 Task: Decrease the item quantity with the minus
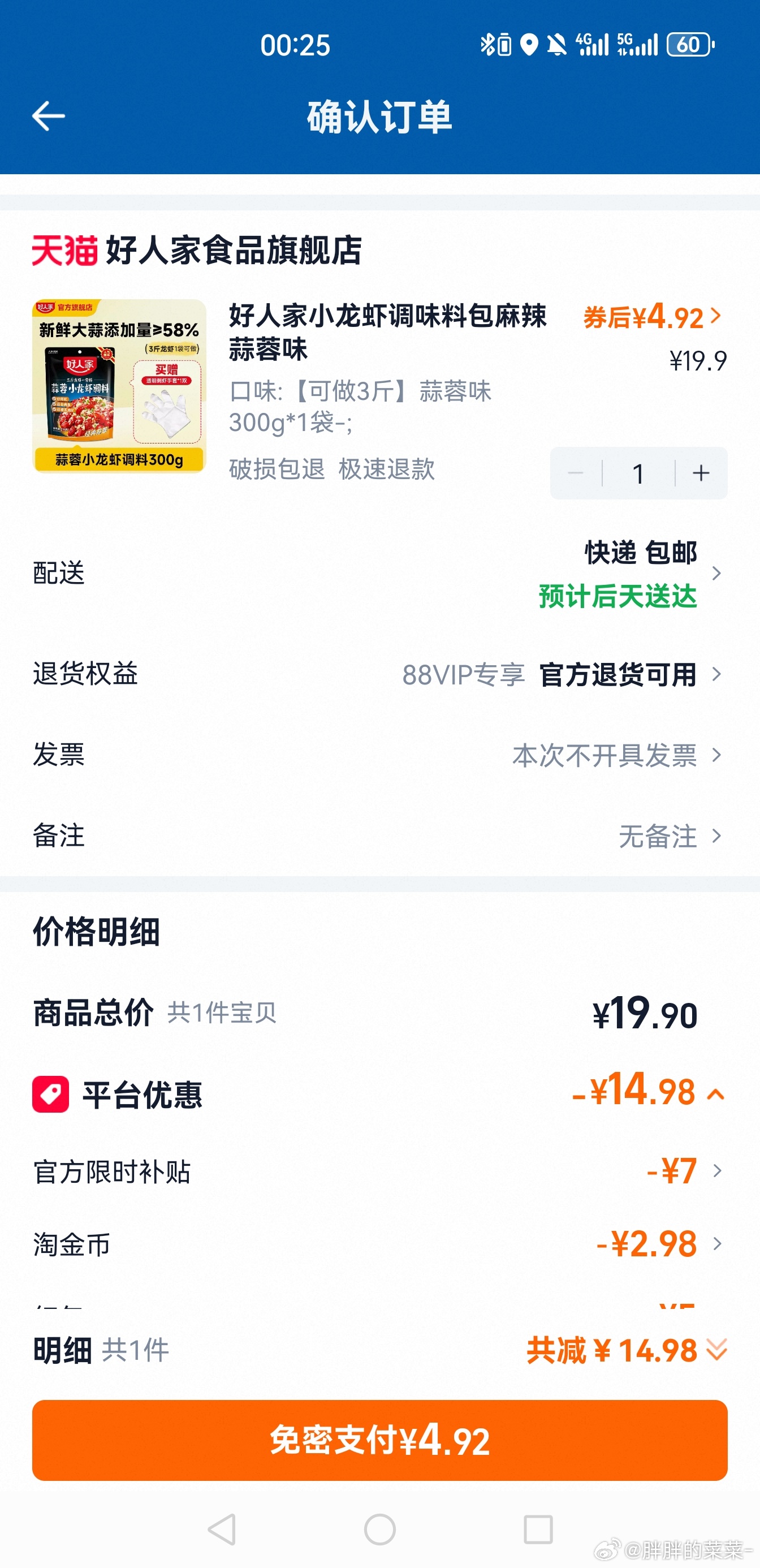pos(576,473)
